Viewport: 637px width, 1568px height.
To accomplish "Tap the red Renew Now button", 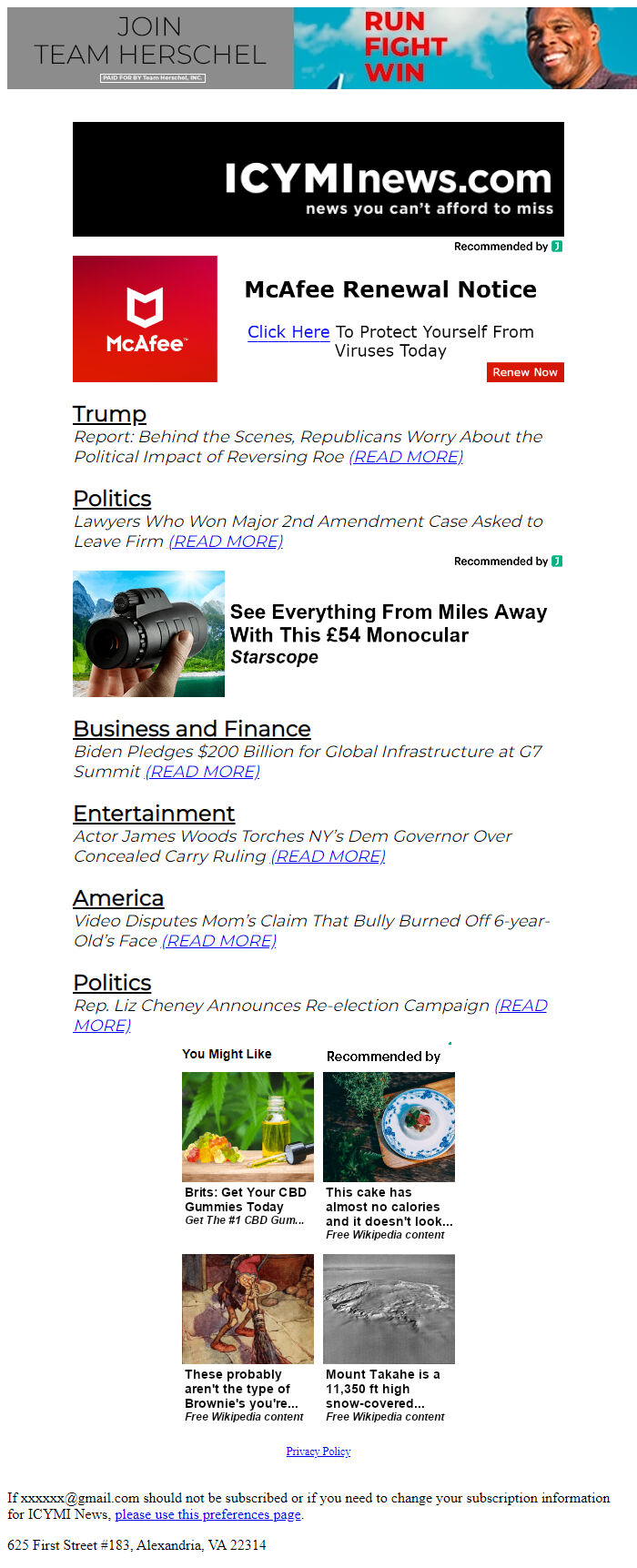I will coord(525,372).
